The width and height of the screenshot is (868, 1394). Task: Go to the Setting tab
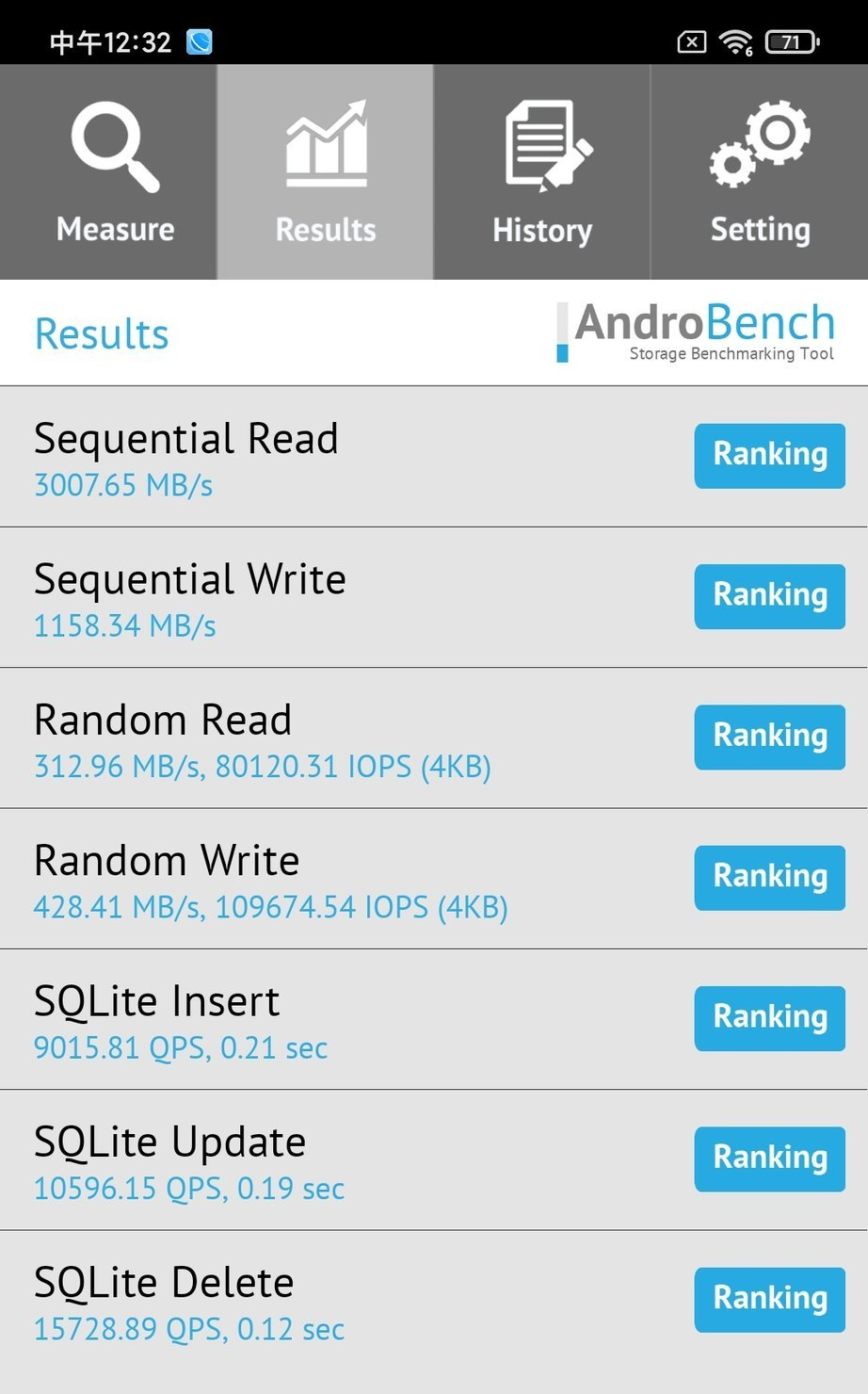[x=759, y=172]
